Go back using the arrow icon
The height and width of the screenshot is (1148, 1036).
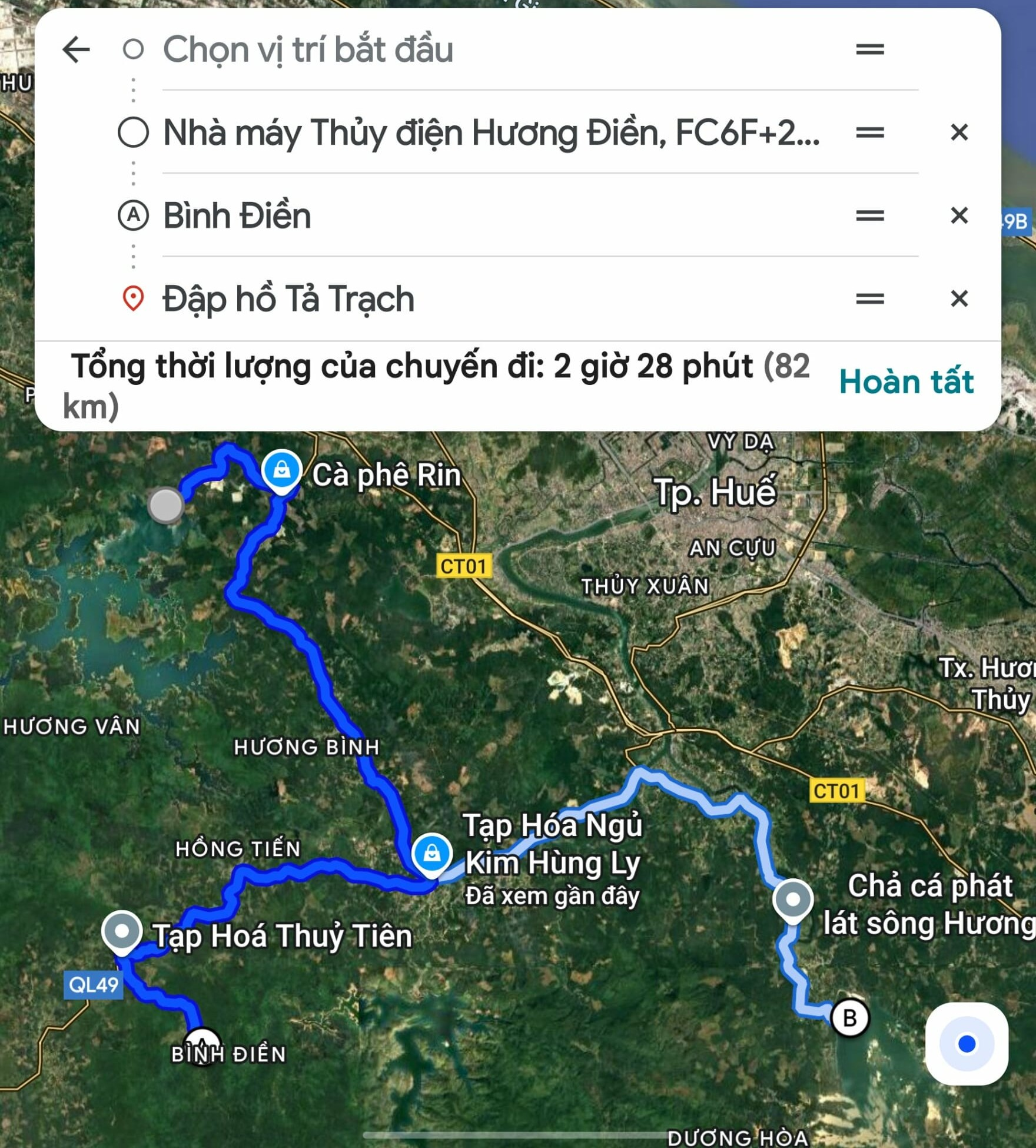pyautogui.click(x=76, y=49)
